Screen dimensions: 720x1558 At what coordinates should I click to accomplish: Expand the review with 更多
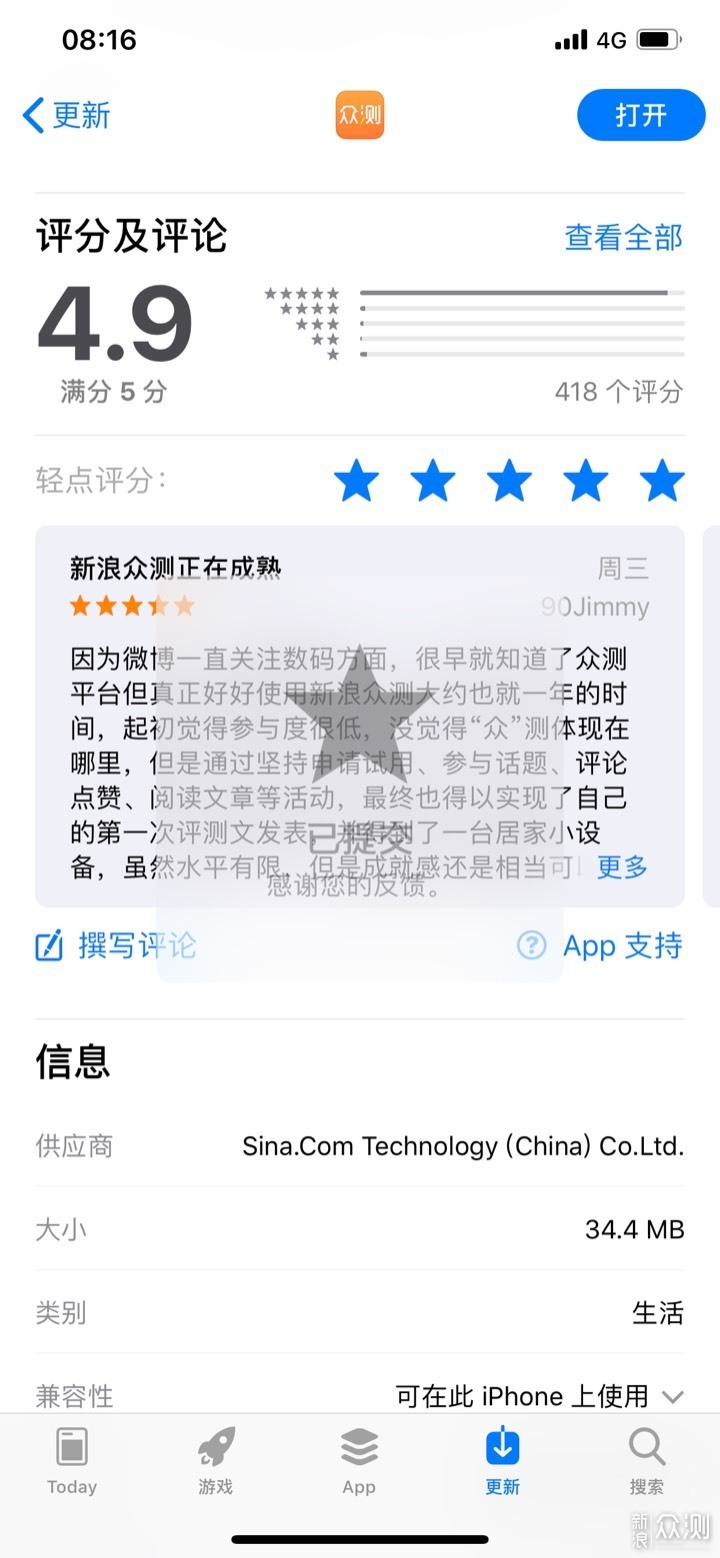(622, 867)
